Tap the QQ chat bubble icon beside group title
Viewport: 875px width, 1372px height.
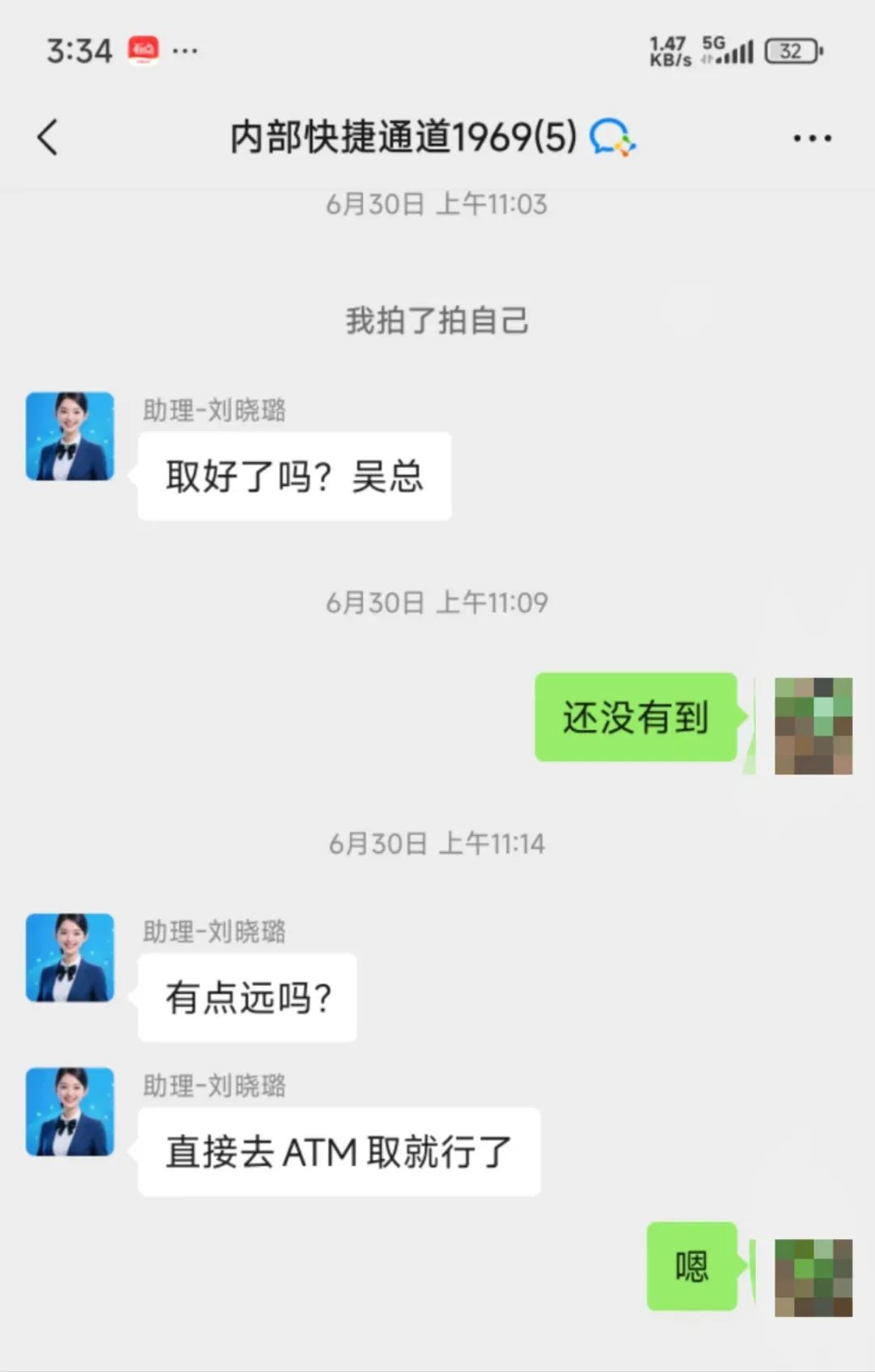click(613, 138)
